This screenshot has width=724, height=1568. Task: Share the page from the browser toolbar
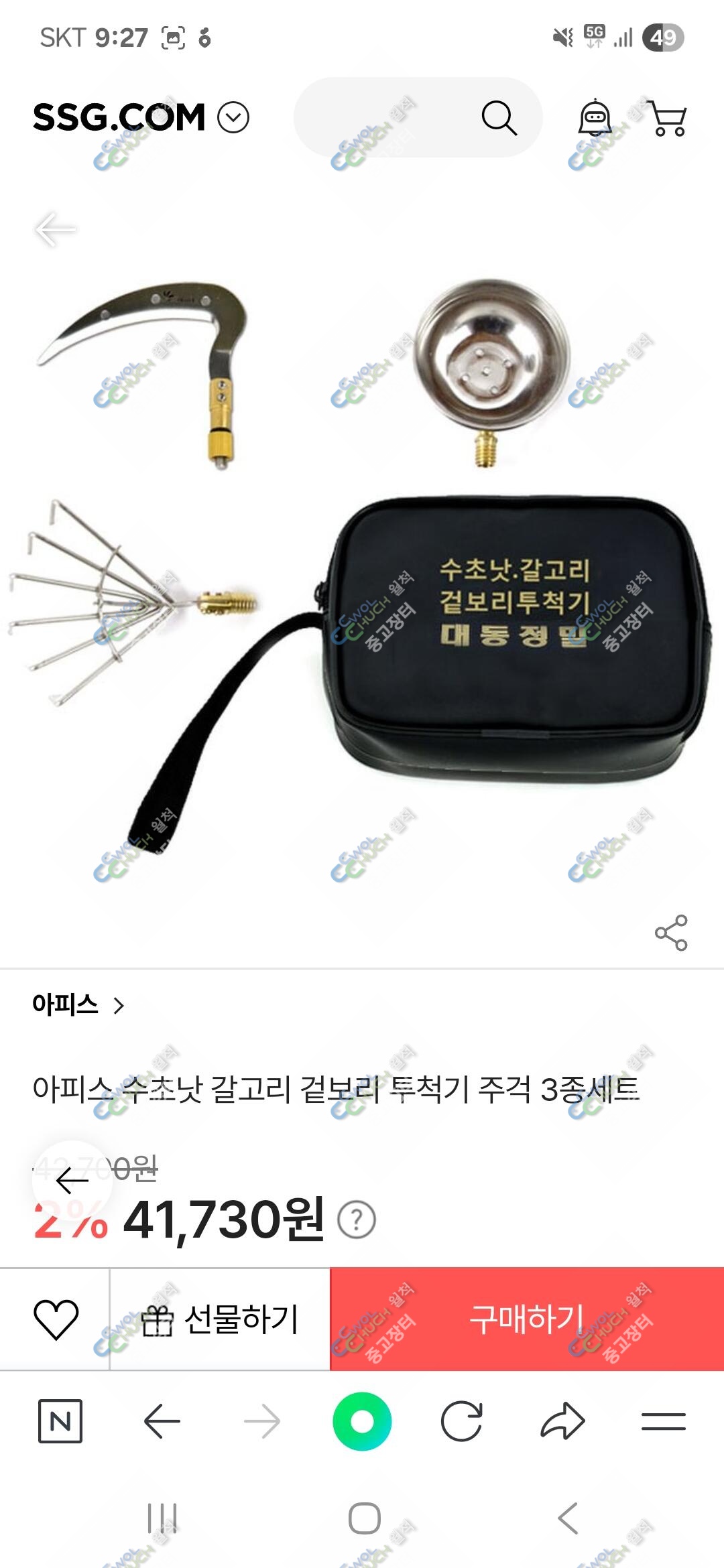[x=562, y=1421]
